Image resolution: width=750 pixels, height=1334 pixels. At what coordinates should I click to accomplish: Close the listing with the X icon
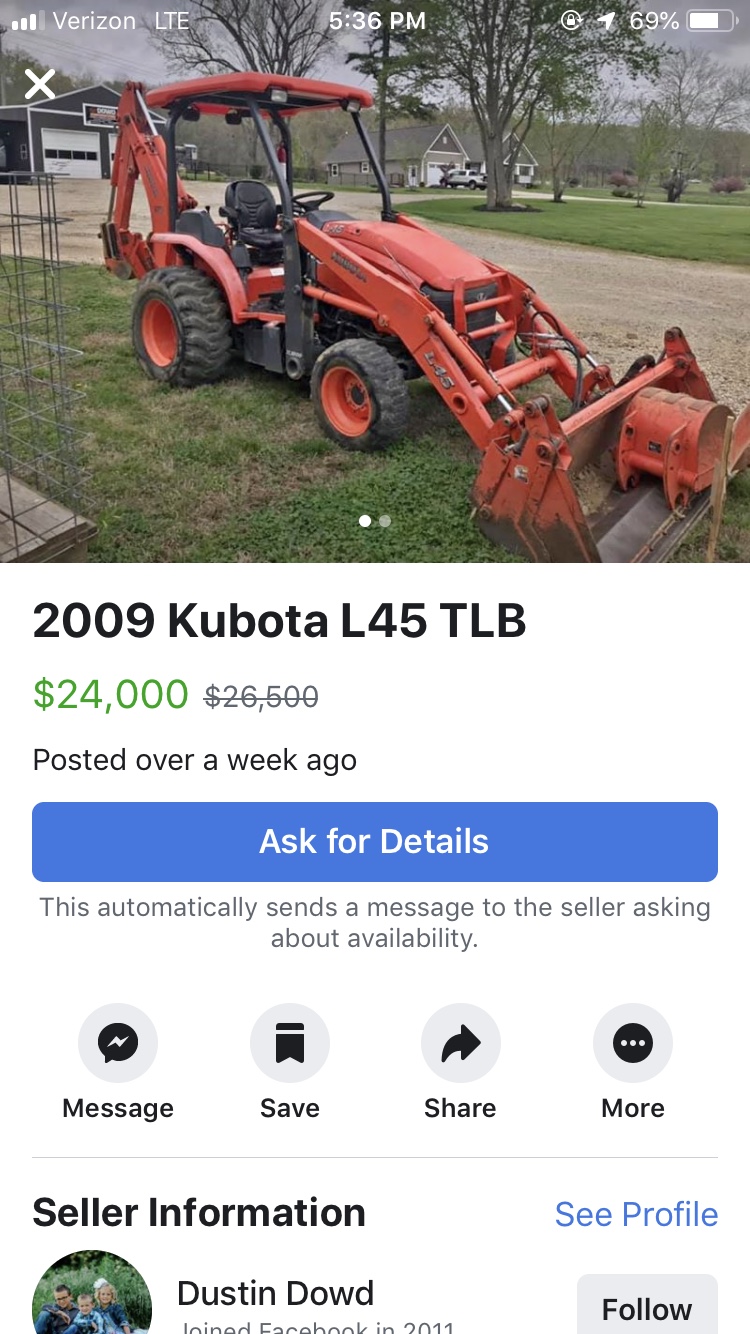coord(40,84)
